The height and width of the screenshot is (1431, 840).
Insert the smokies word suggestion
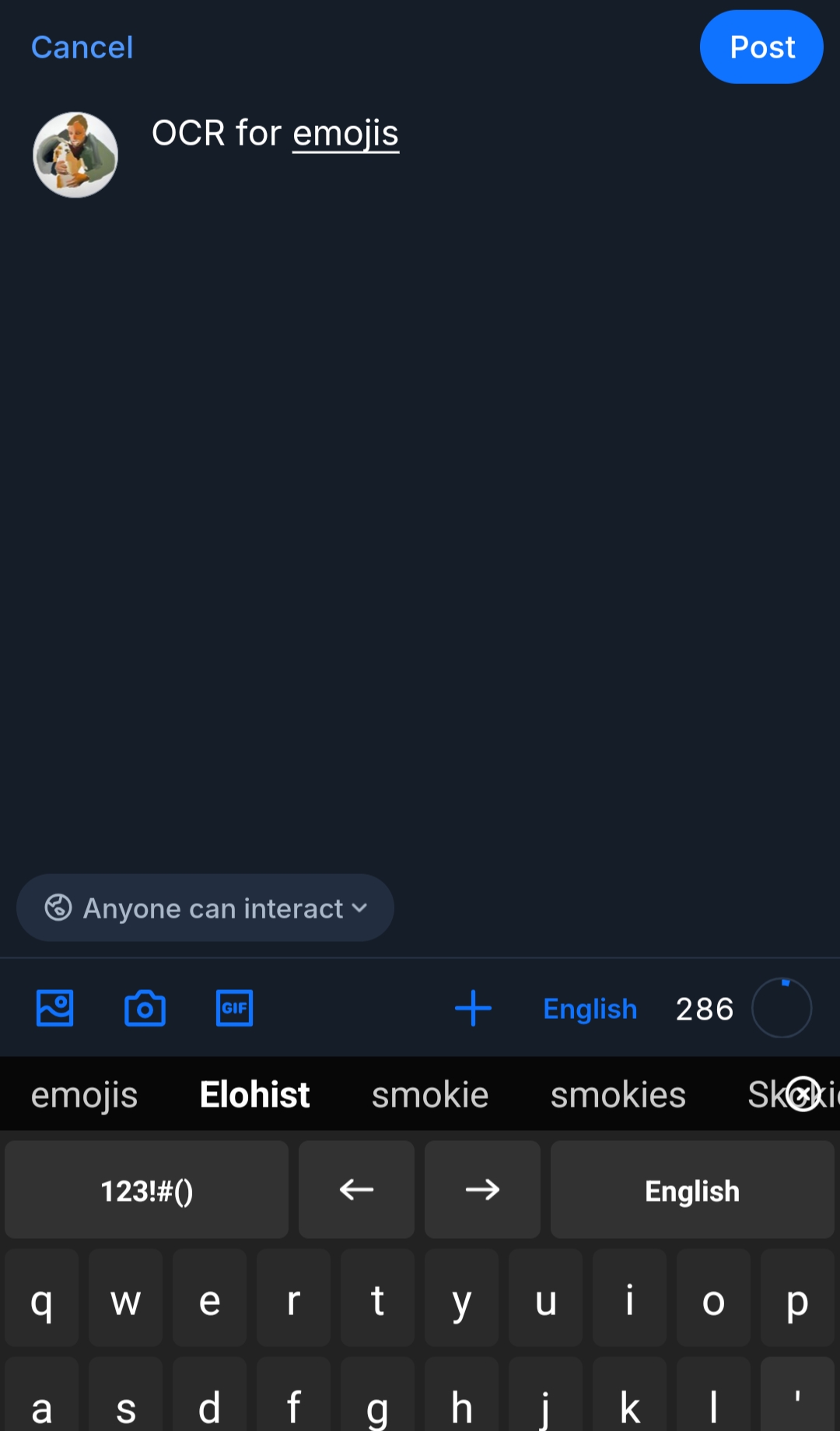point(618,1095)
